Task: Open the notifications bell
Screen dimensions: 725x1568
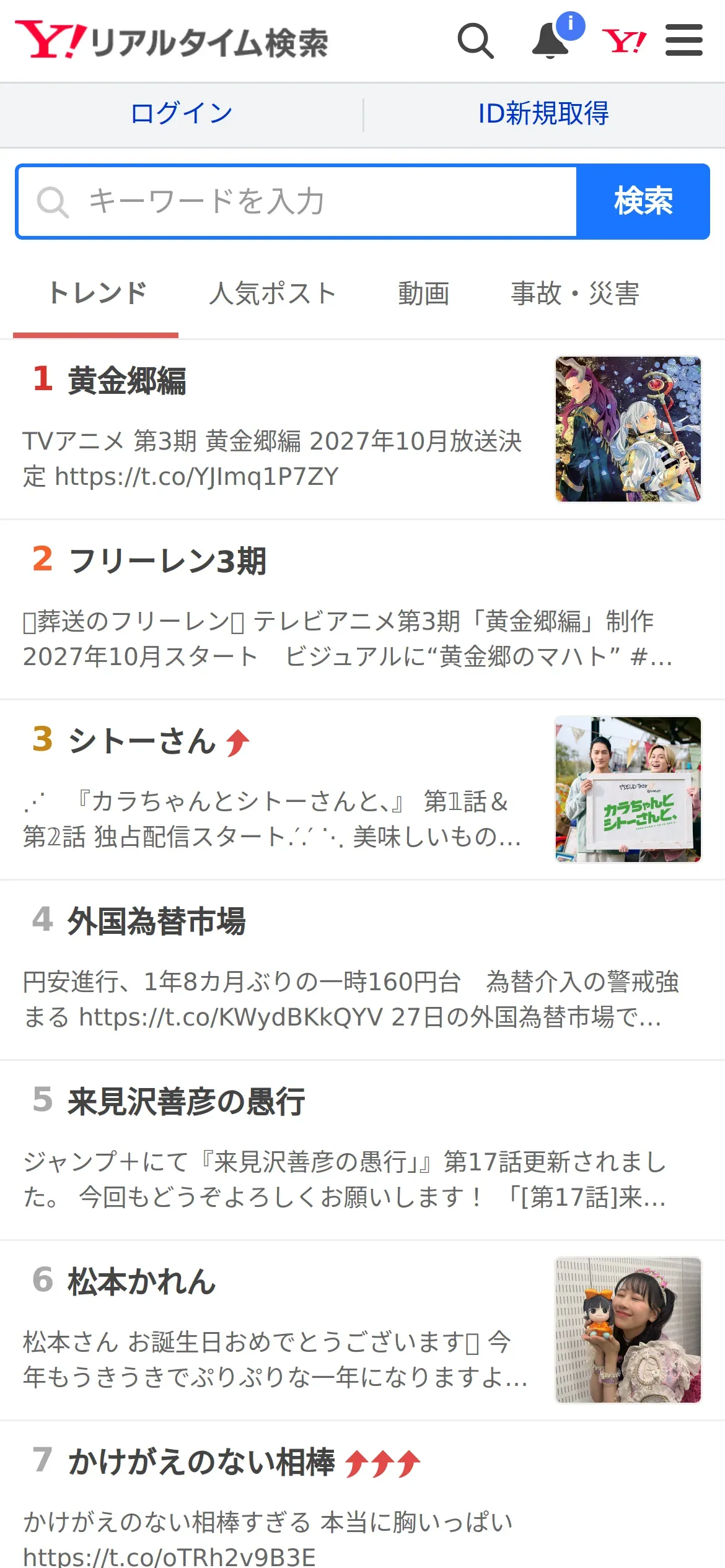Action: pos(551,41)
